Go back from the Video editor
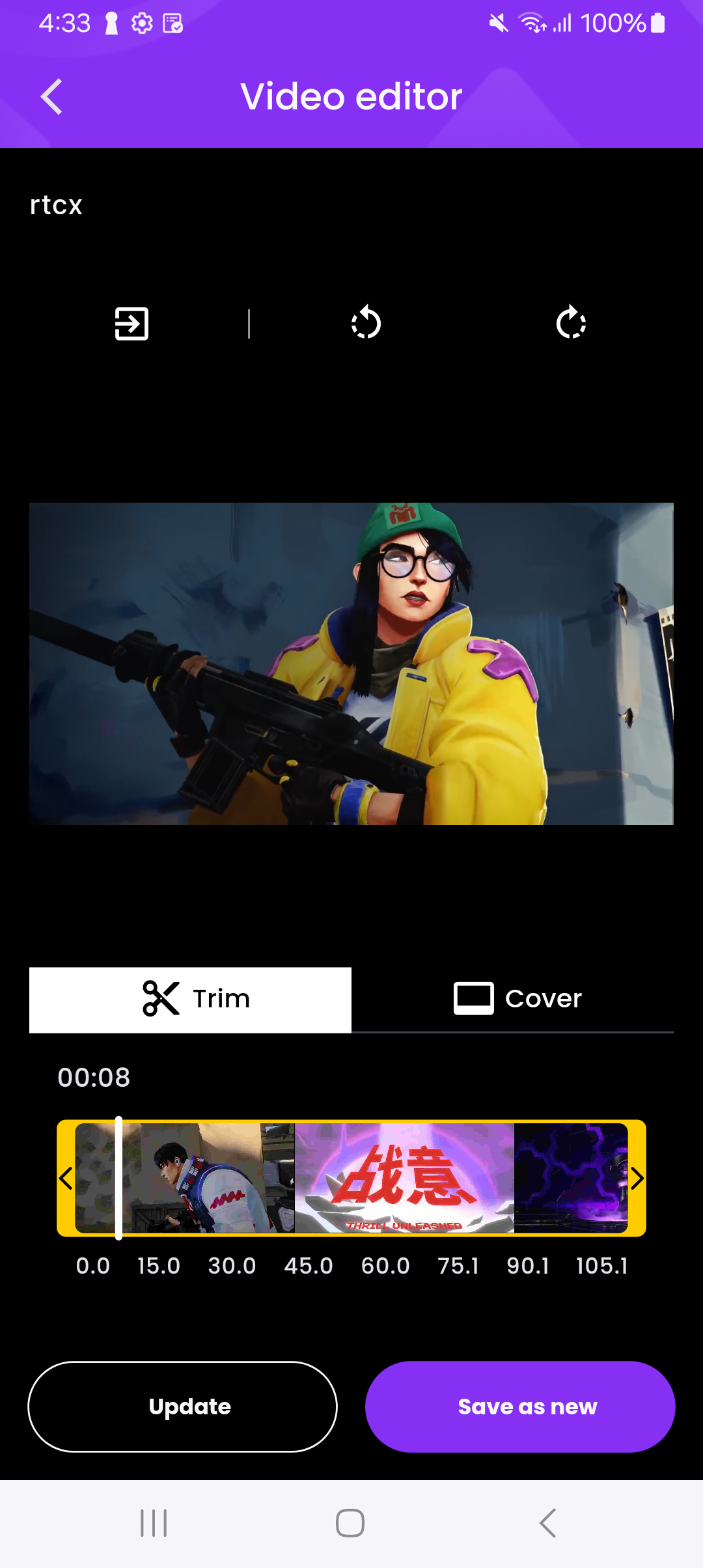The height and width of the screenshot is (1568, 703). coord(51,97)
